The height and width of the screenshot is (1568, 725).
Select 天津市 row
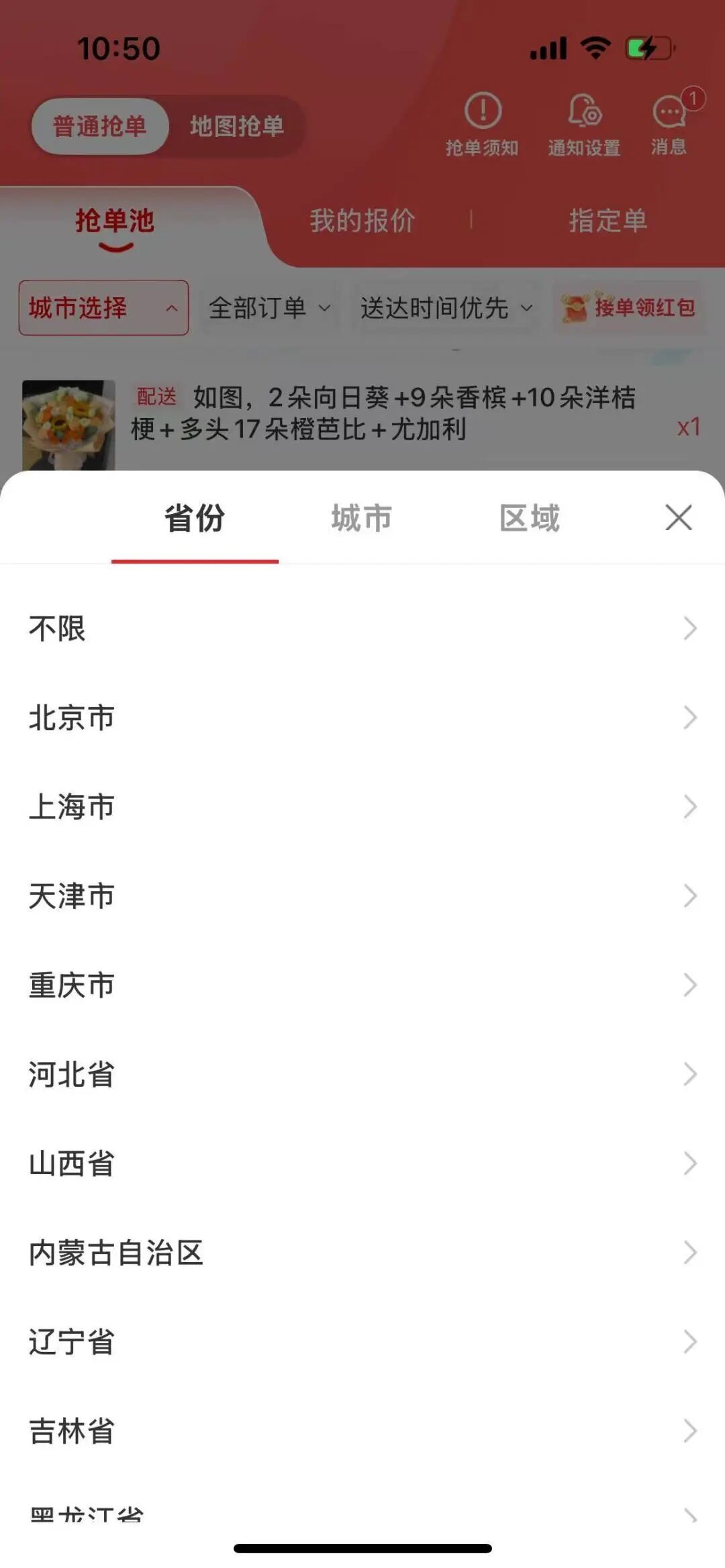[x=362, y=896]
